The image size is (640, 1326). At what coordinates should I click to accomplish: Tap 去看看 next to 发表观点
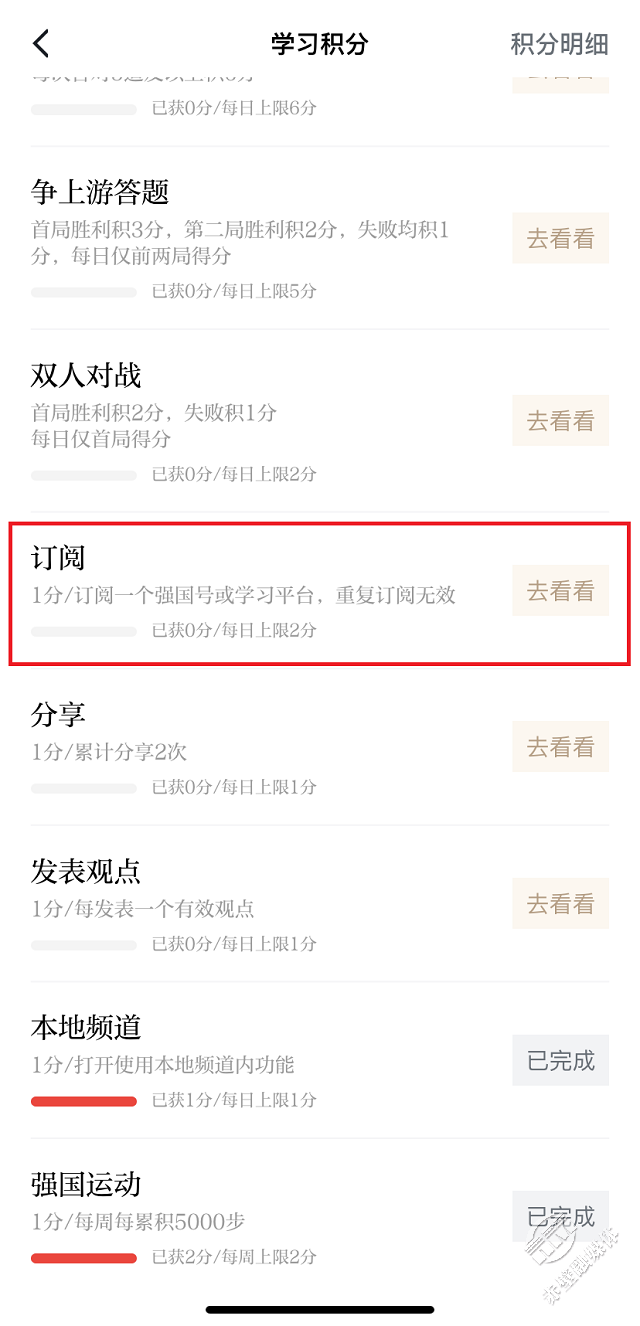pos(560,903)
